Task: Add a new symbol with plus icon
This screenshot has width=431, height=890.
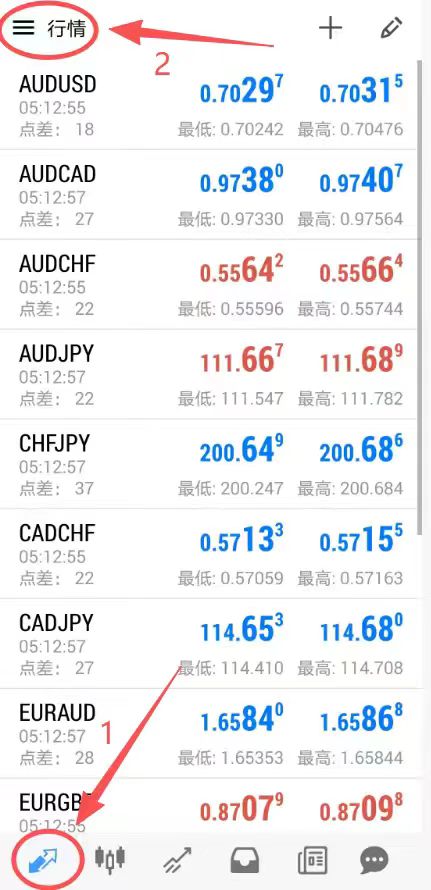Action: pos(330,27)
